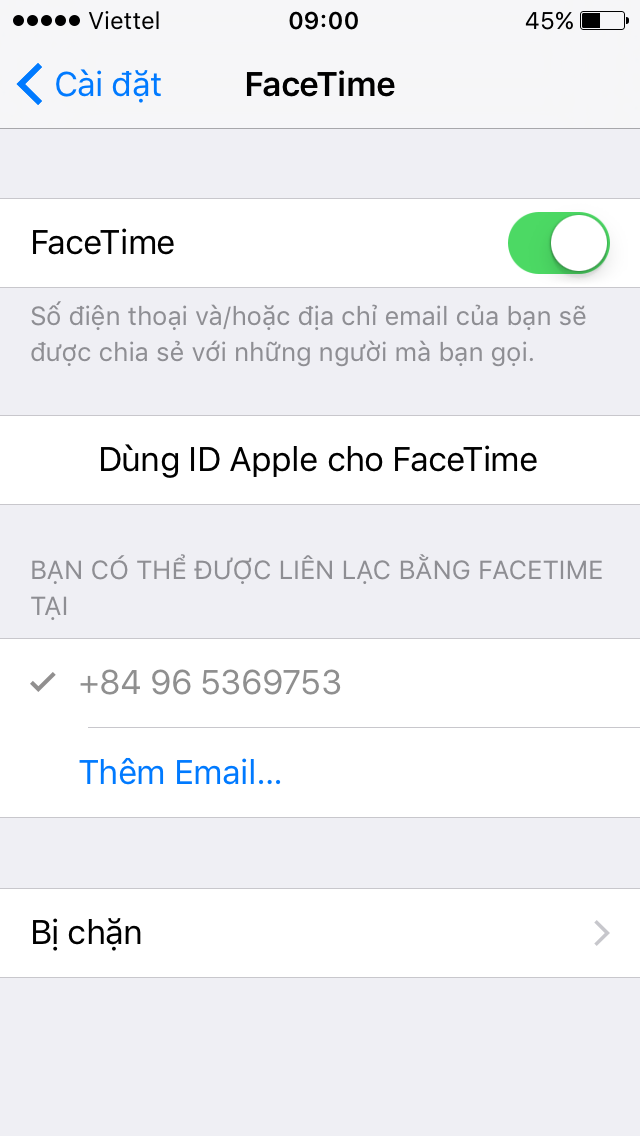This screenshot has width=640, height=1136.
Task: Select phone number +84 96 5369753
Action: (210, 683)
